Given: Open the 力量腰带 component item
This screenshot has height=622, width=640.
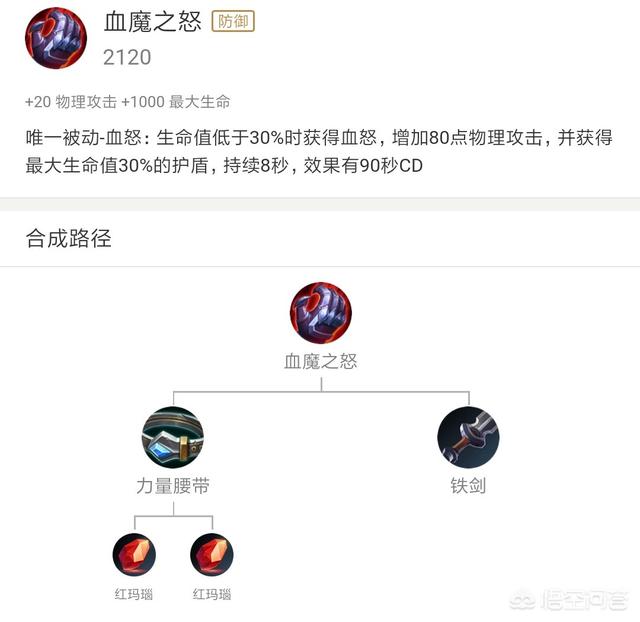Looking at the screenshot, I should coord(173,438).
